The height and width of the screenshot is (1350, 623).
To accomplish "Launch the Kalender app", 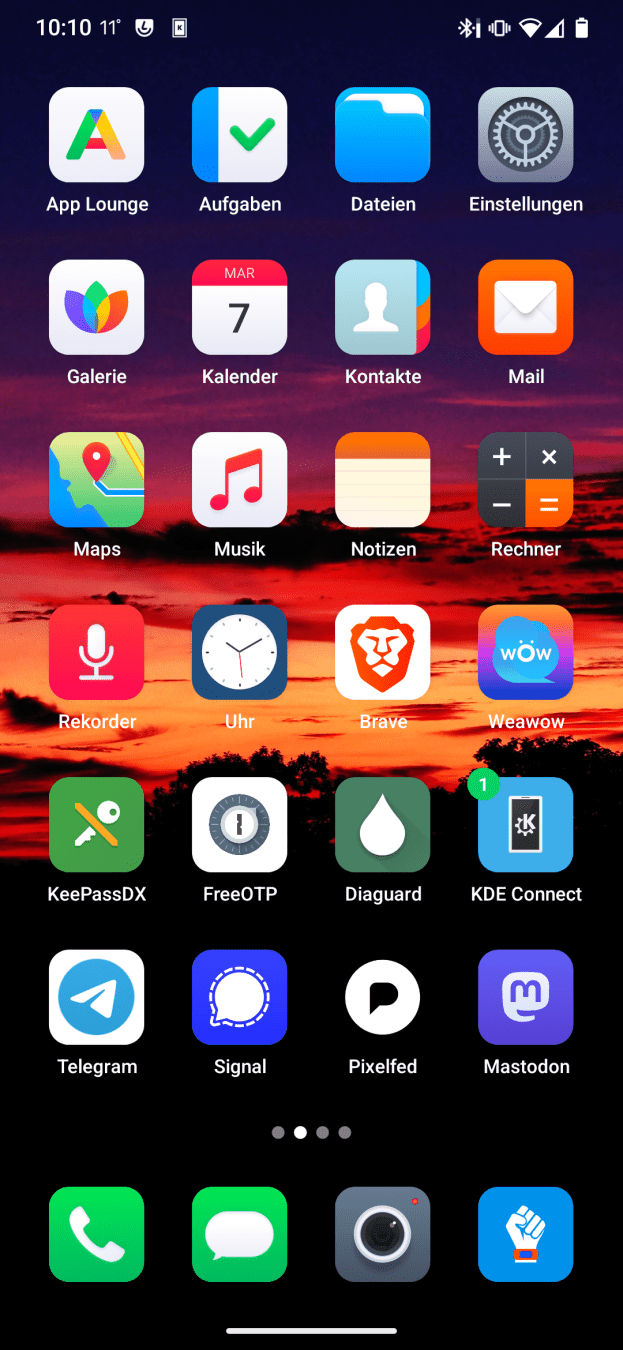I will point(240,307).
